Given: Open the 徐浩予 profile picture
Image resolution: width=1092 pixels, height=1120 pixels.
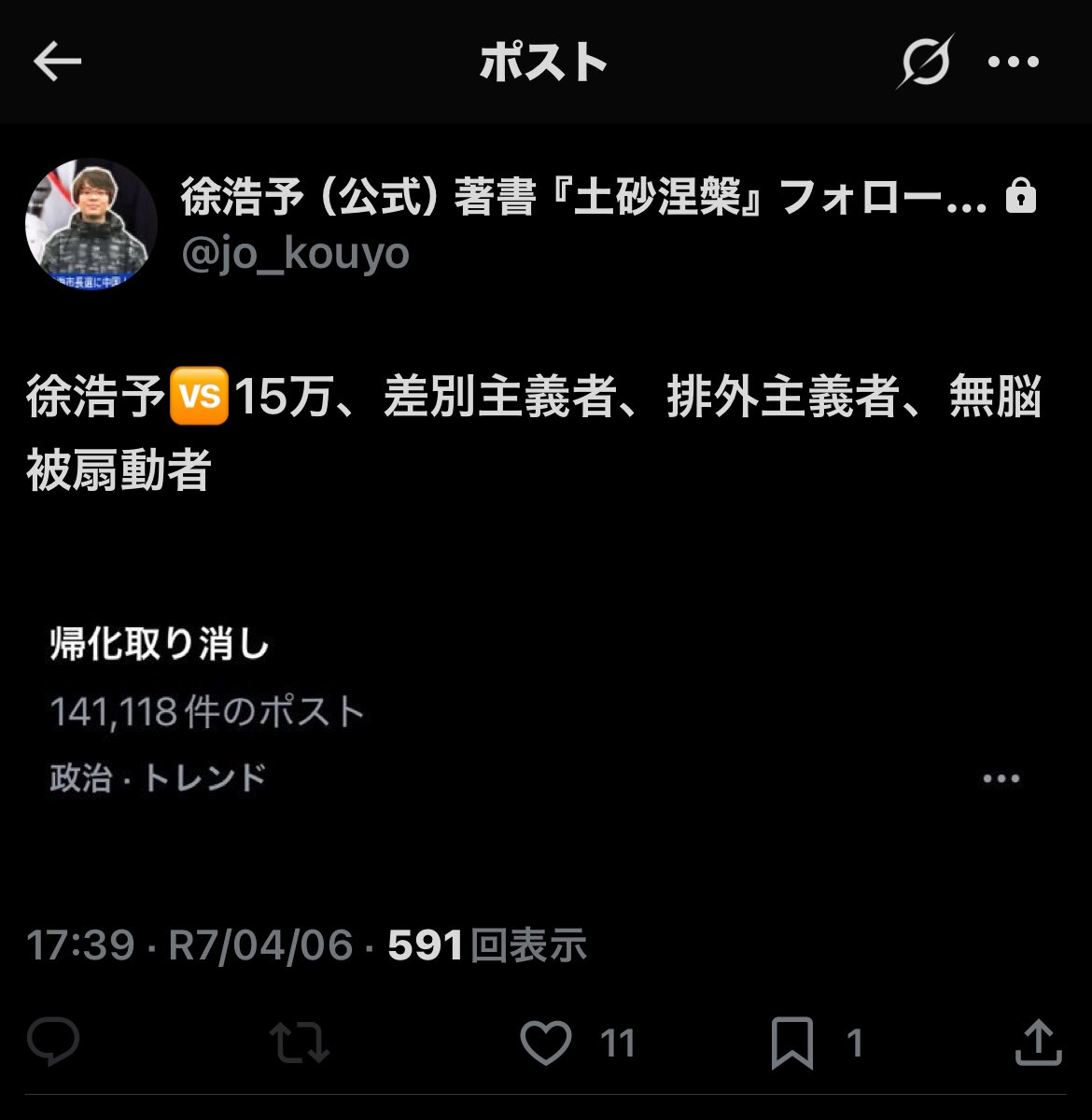Looking at the screenshot, I should click(91, 224).
